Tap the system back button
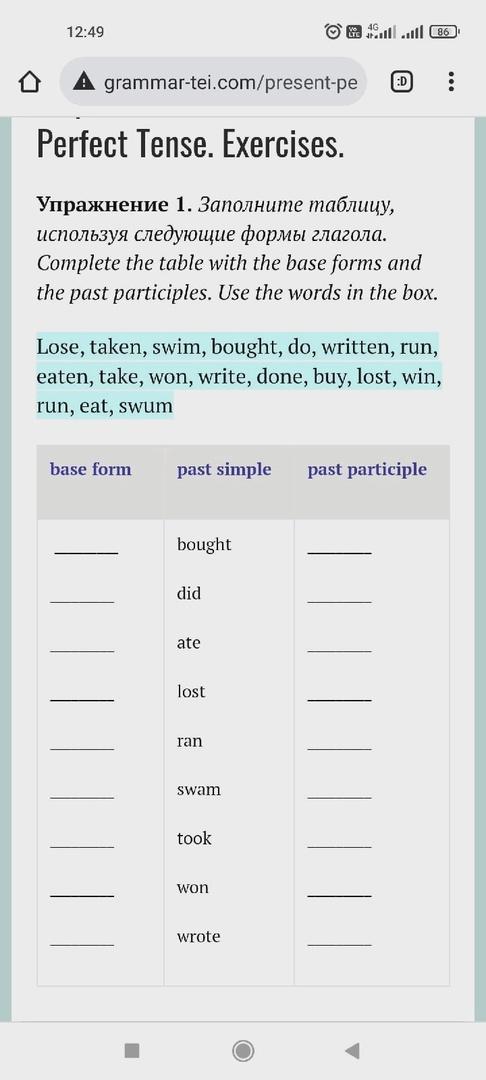This screenshot has width=486, height=1080. click(352, 1050)
